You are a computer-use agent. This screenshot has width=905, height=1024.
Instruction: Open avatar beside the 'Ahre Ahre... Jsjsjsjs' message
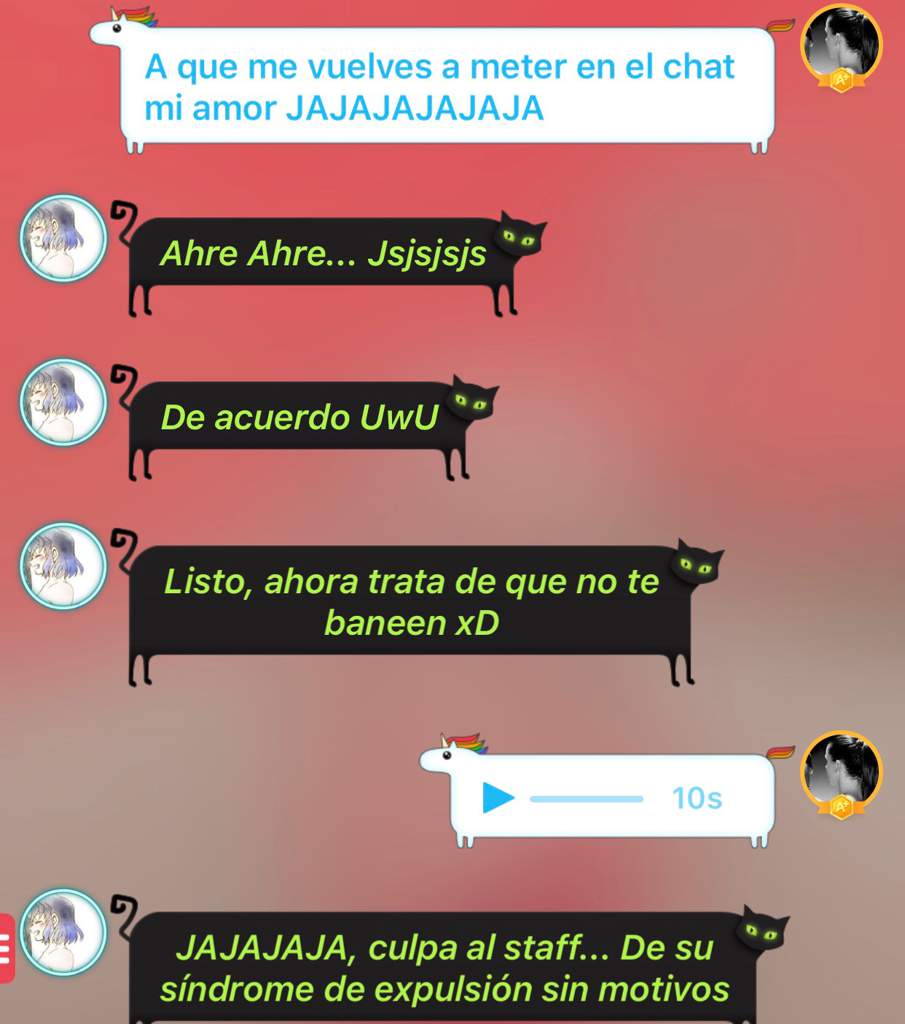tap(62, 238)
